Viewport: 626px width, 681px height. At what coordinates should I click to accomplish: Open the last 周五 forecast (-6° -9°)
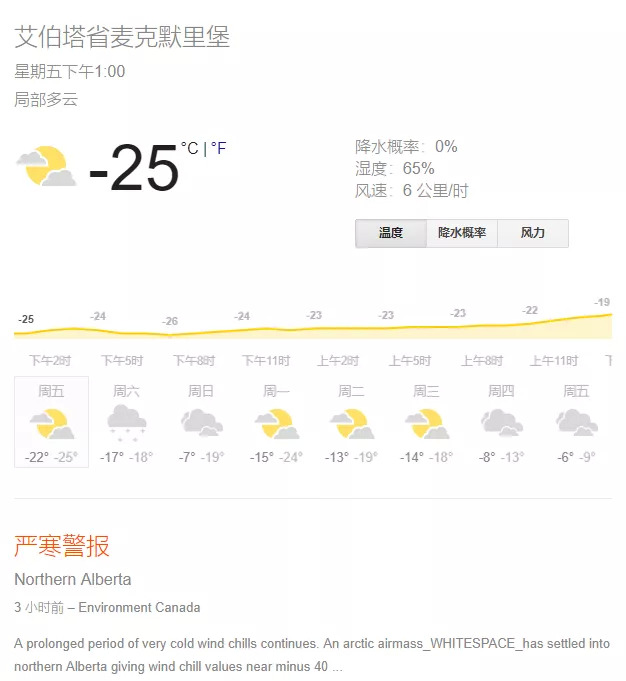pyautogui.click(x=576, y=422)
